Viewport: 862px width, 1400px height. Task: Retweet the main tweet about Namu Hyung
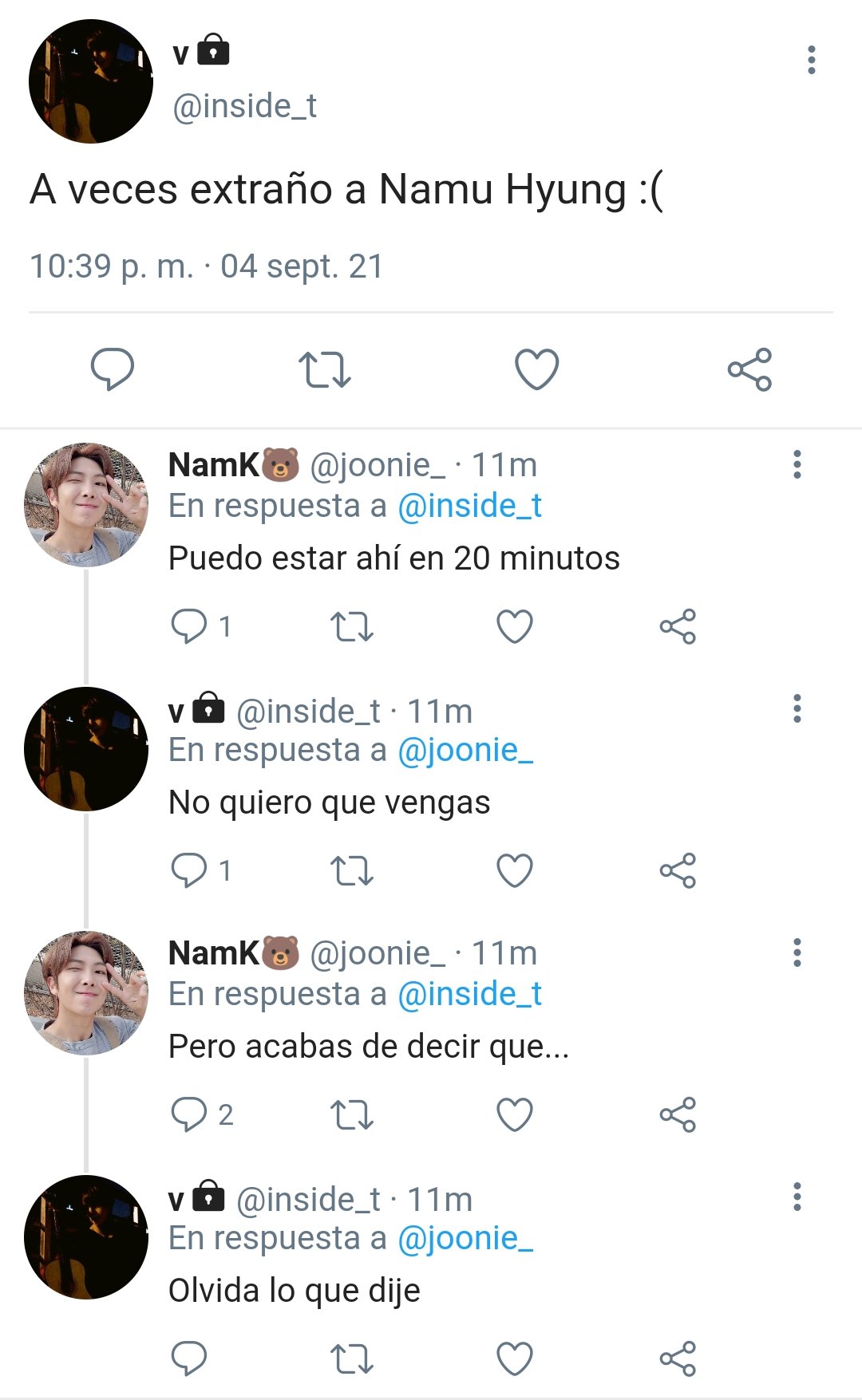point(325,370)
